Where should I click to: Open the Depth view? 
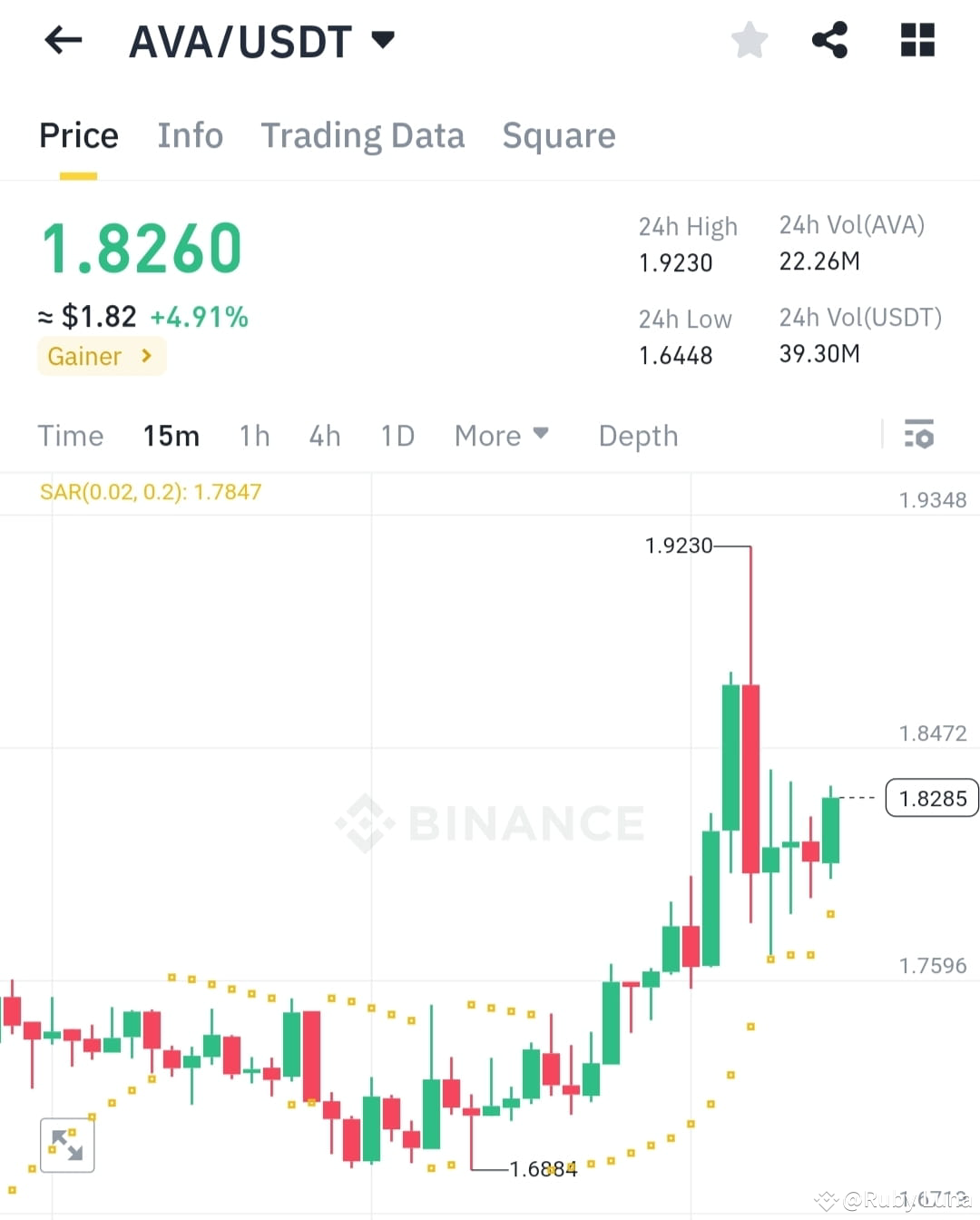click(638, 436)
